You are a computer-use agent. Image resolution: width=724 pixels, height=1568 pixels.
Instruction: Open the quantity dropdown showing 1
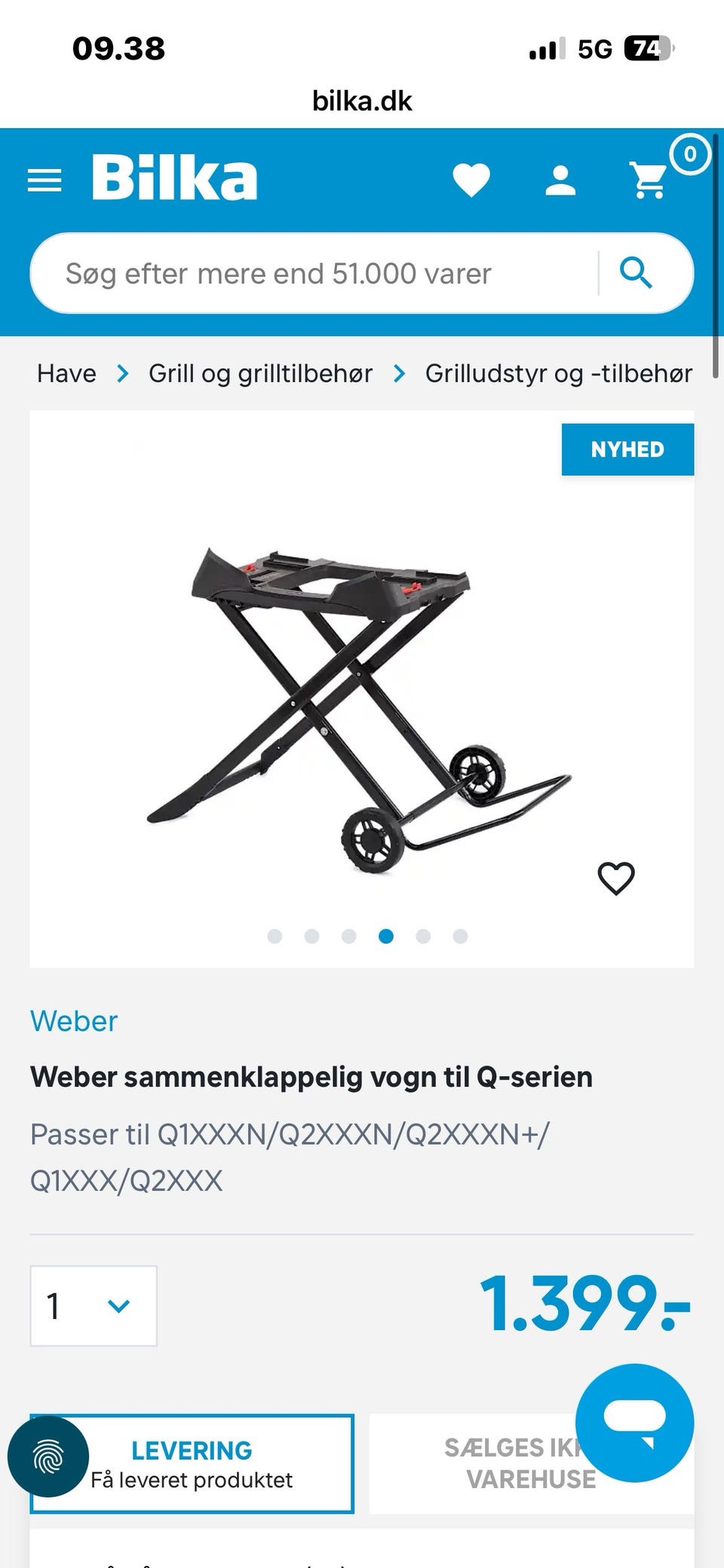pyautogui.click(x=92, y=1305)
